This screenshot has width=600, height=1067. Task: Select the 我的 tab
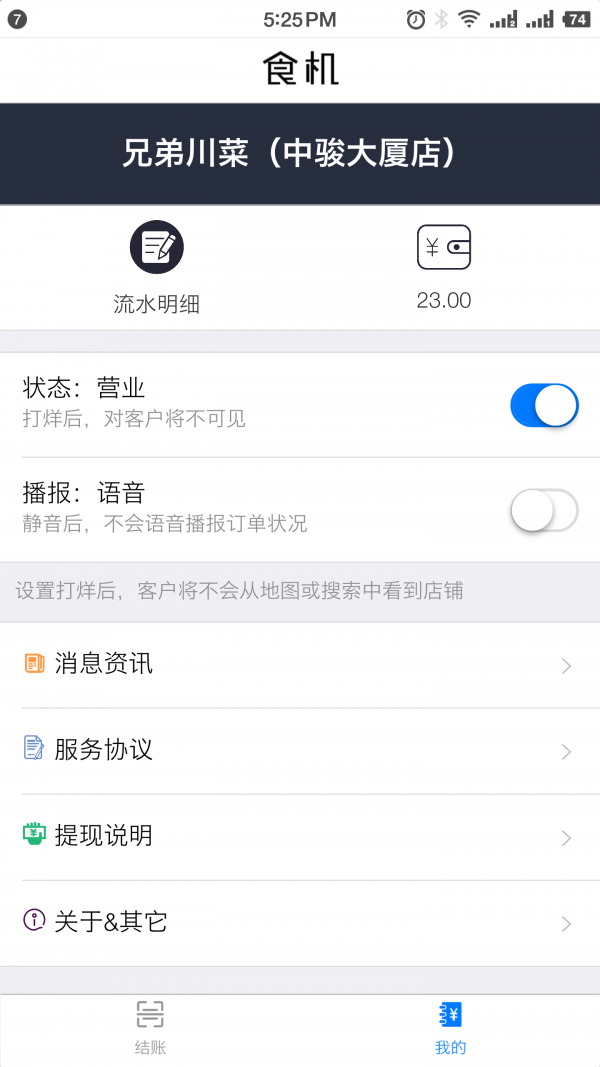tap(450, 1029)
